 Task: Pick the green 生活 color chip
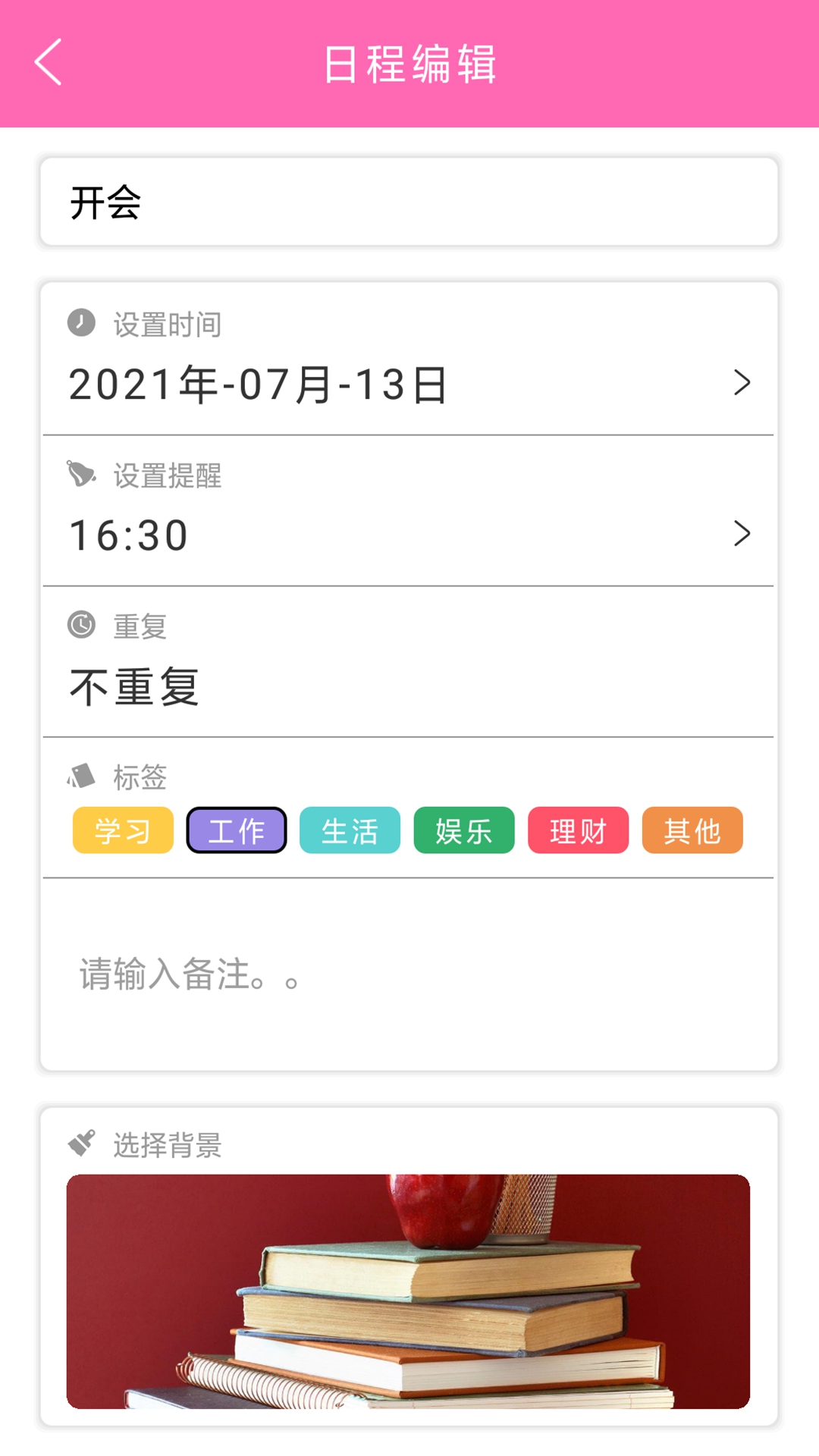click(350, 831)
